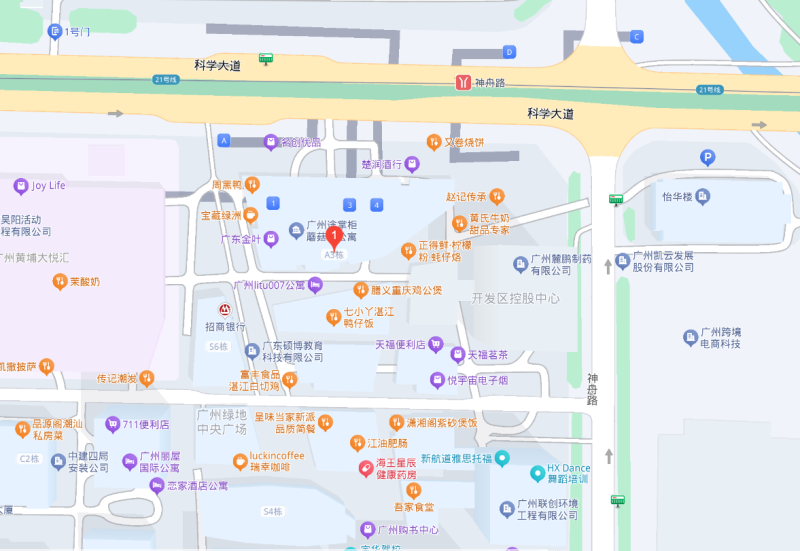Select the 神舟路 metro station icon
This screenshot has height=551, width=800.
[x=462, y=82]
